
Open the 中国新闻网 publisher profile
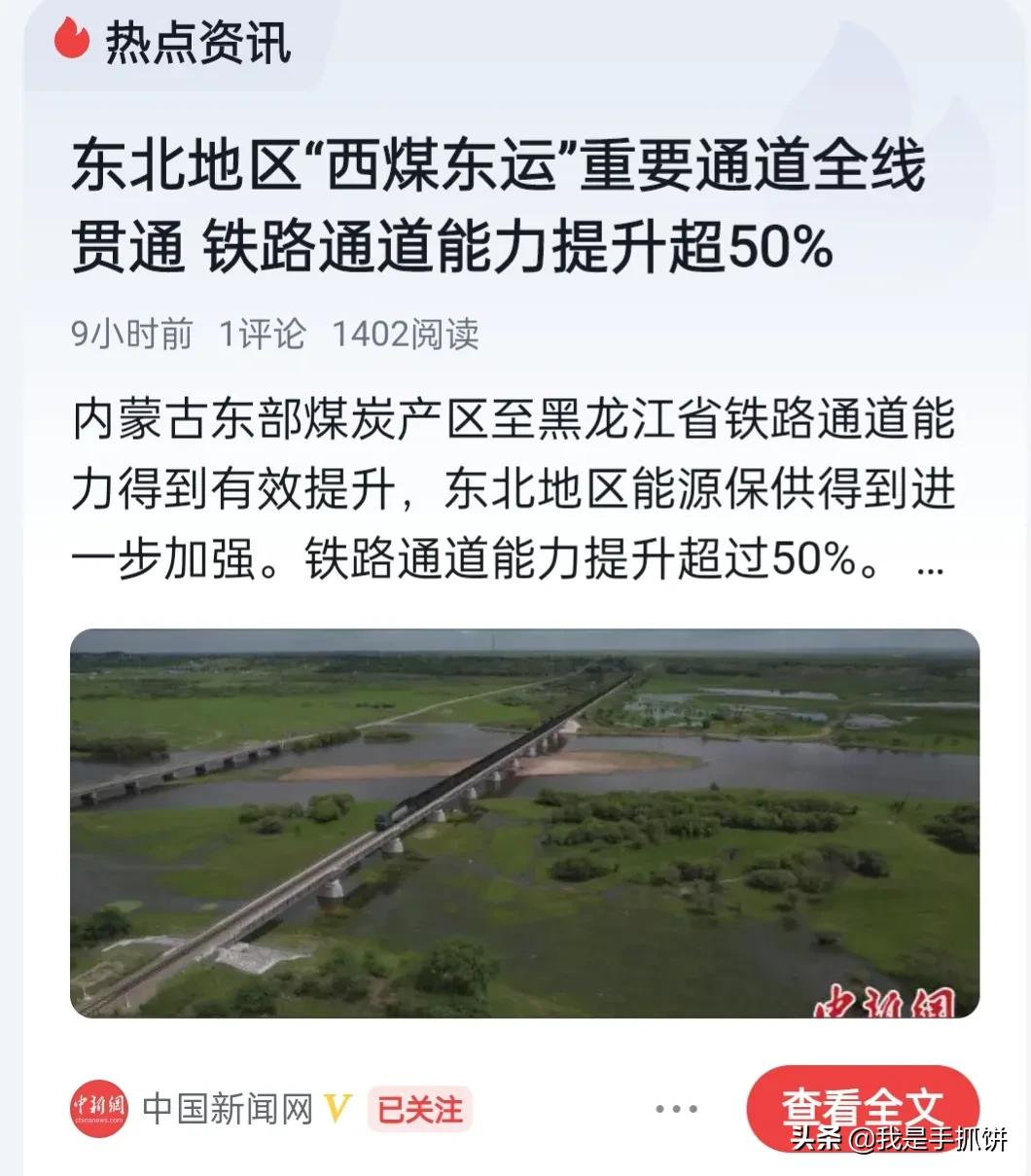coord(227,1109)
